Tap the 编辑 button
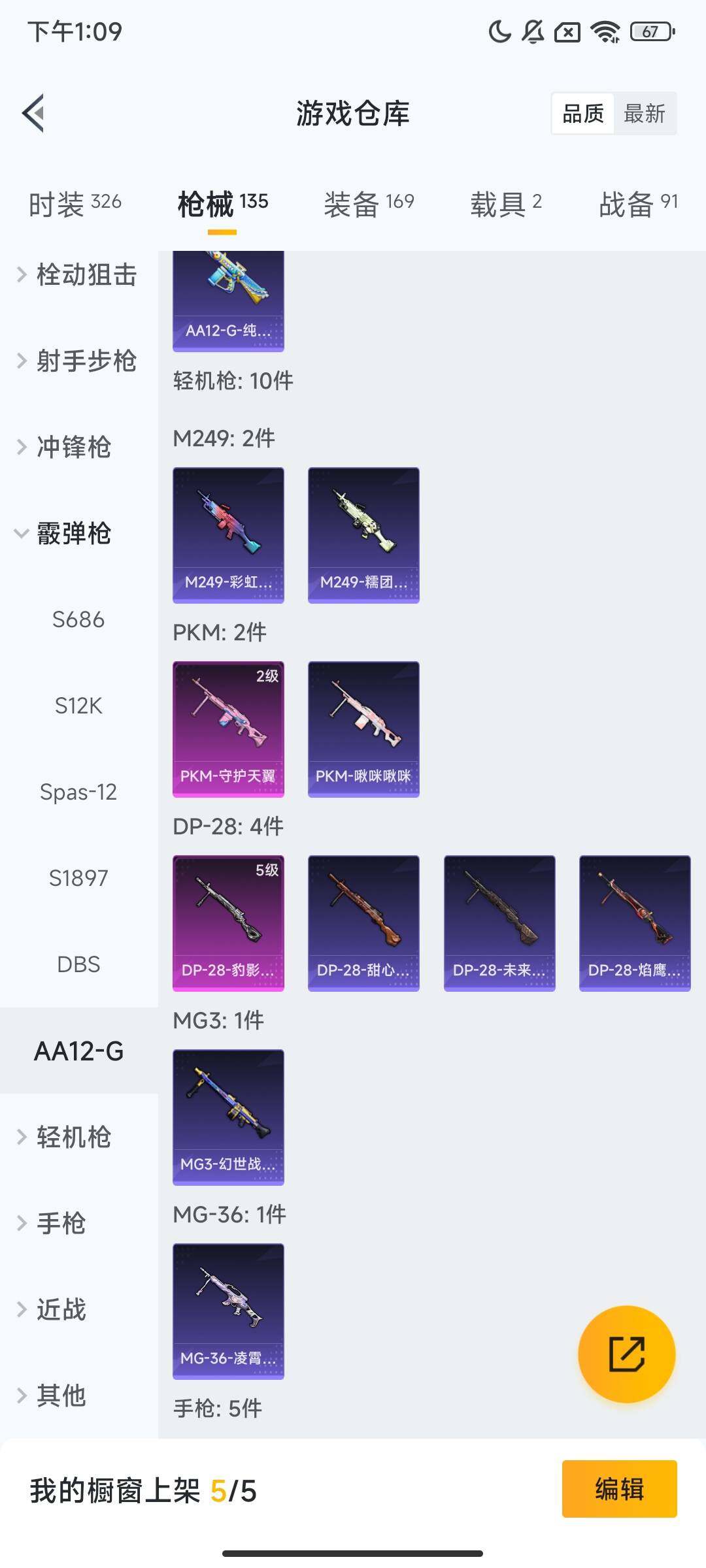 (x=619, y=1489)
